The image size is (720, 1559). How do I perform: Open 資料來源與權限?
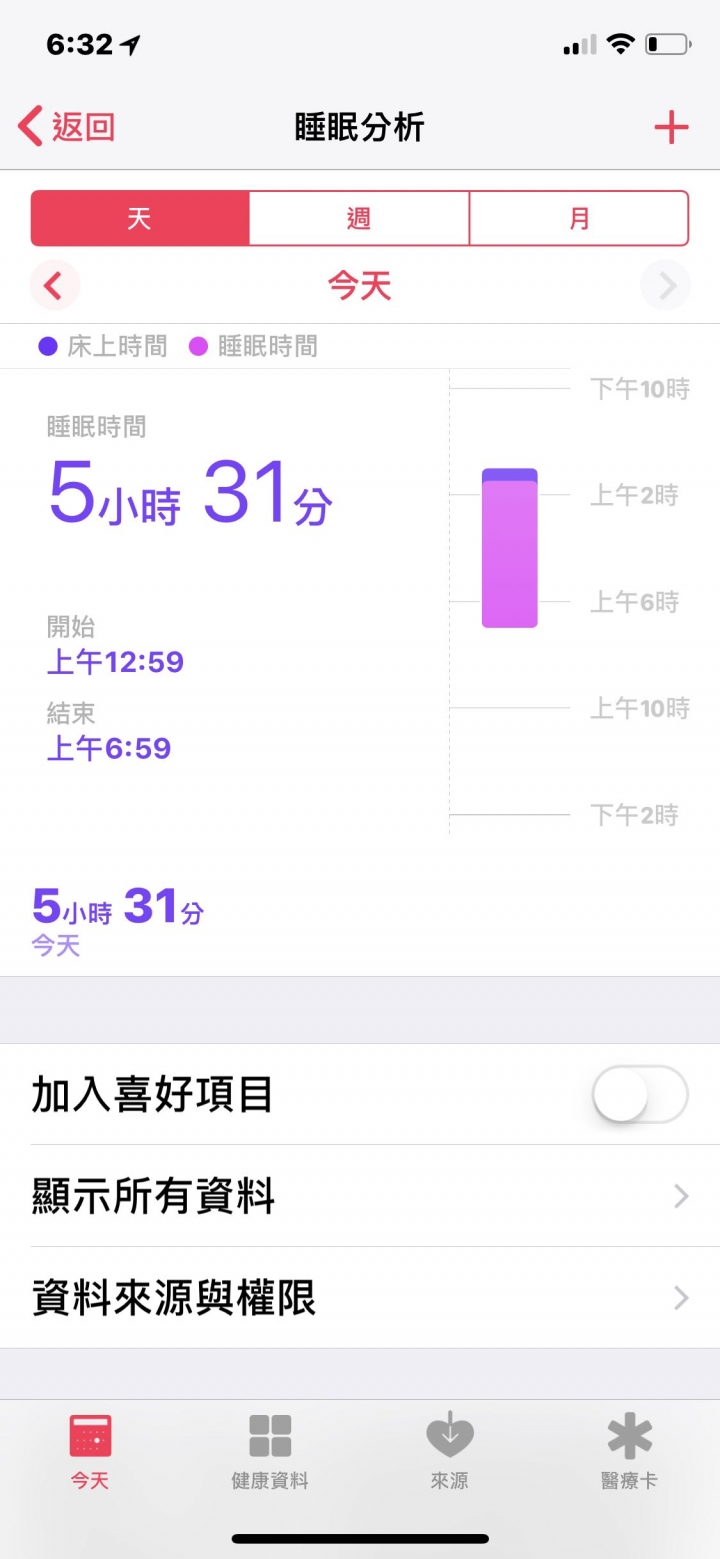tap(360, 1298)
